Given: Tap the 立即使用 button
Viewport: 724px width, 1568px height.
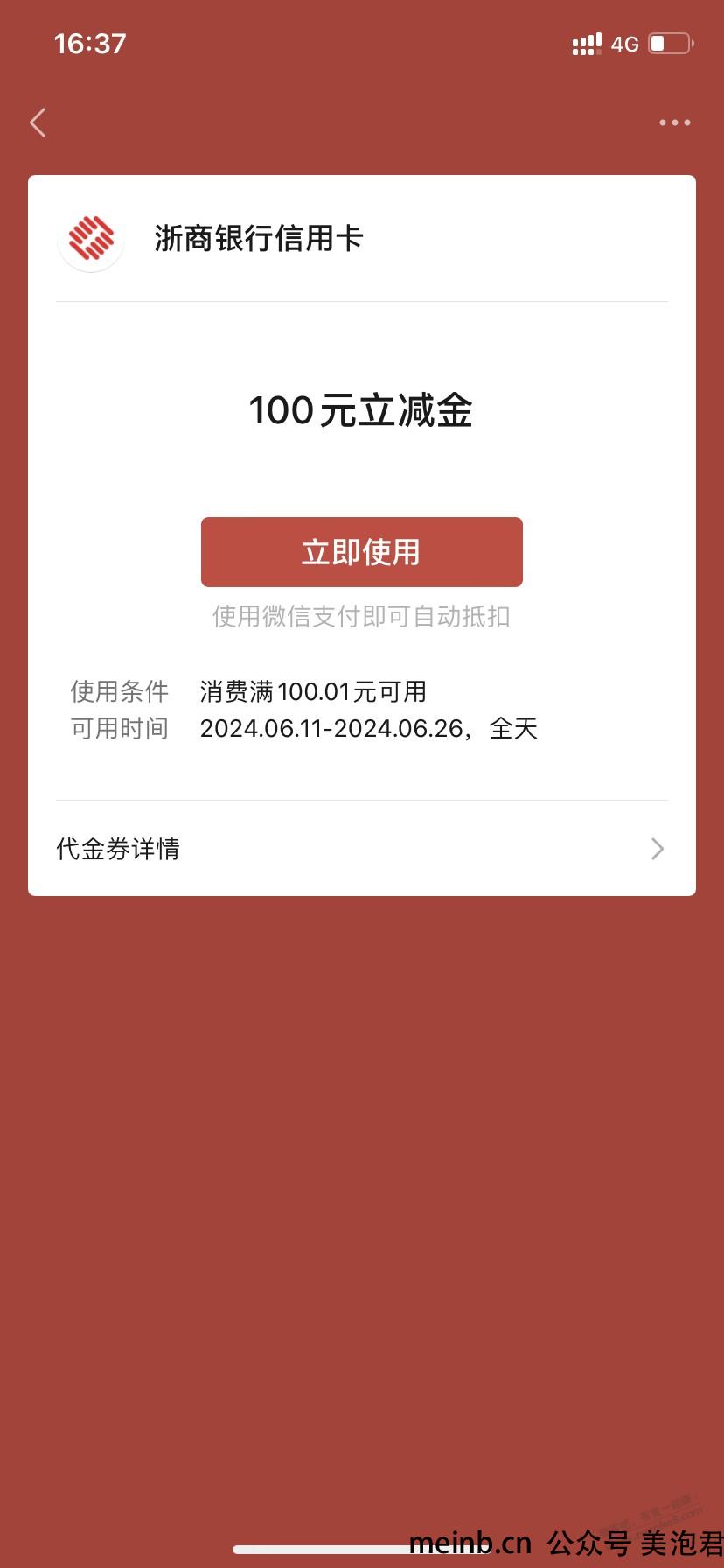Looking at the screenshot, I should [x=362, y=552].
